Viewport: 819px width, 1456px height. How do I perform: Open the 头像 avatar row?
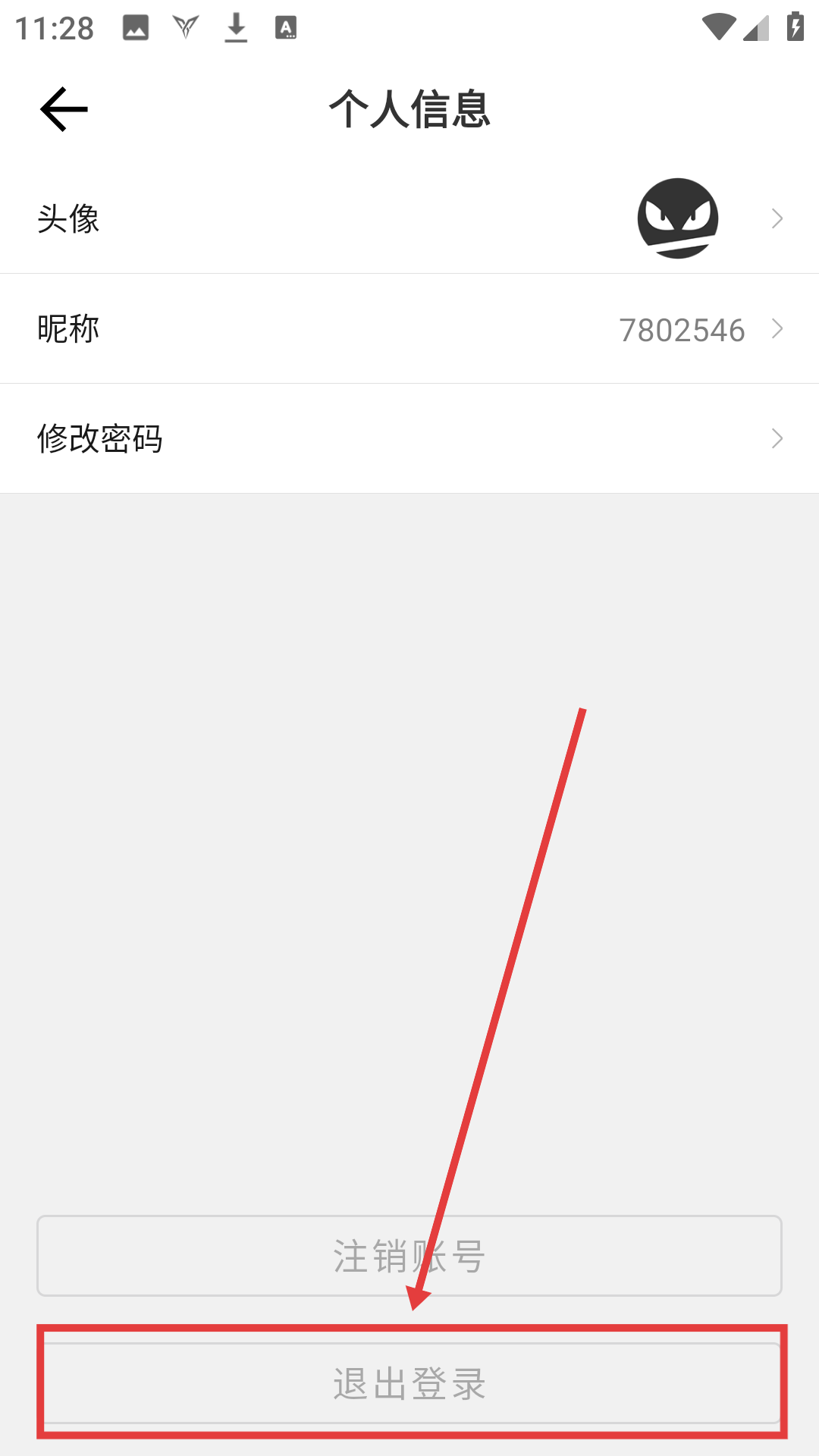click(x=409, y=218)
